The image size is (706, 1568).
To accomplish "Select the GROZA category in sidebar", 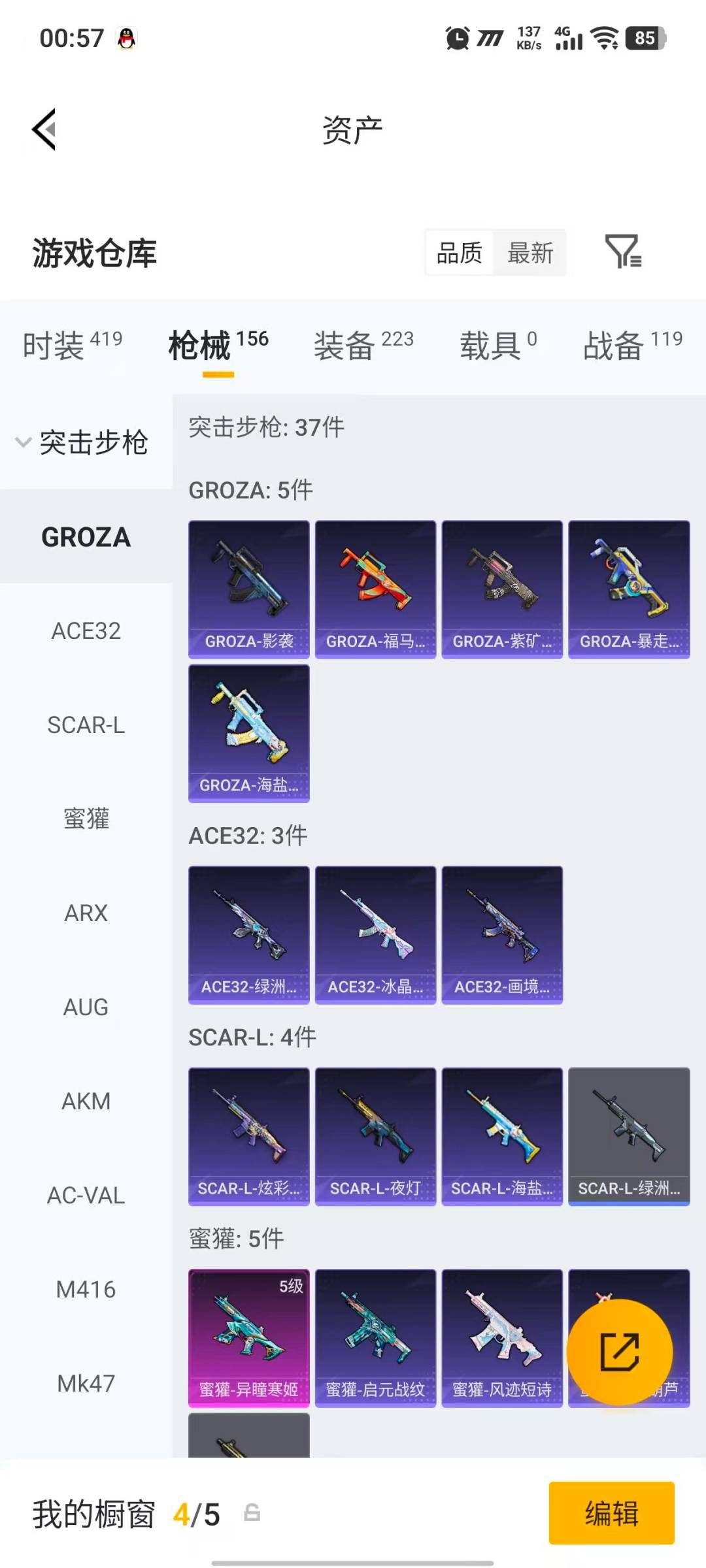I will 87,537.
